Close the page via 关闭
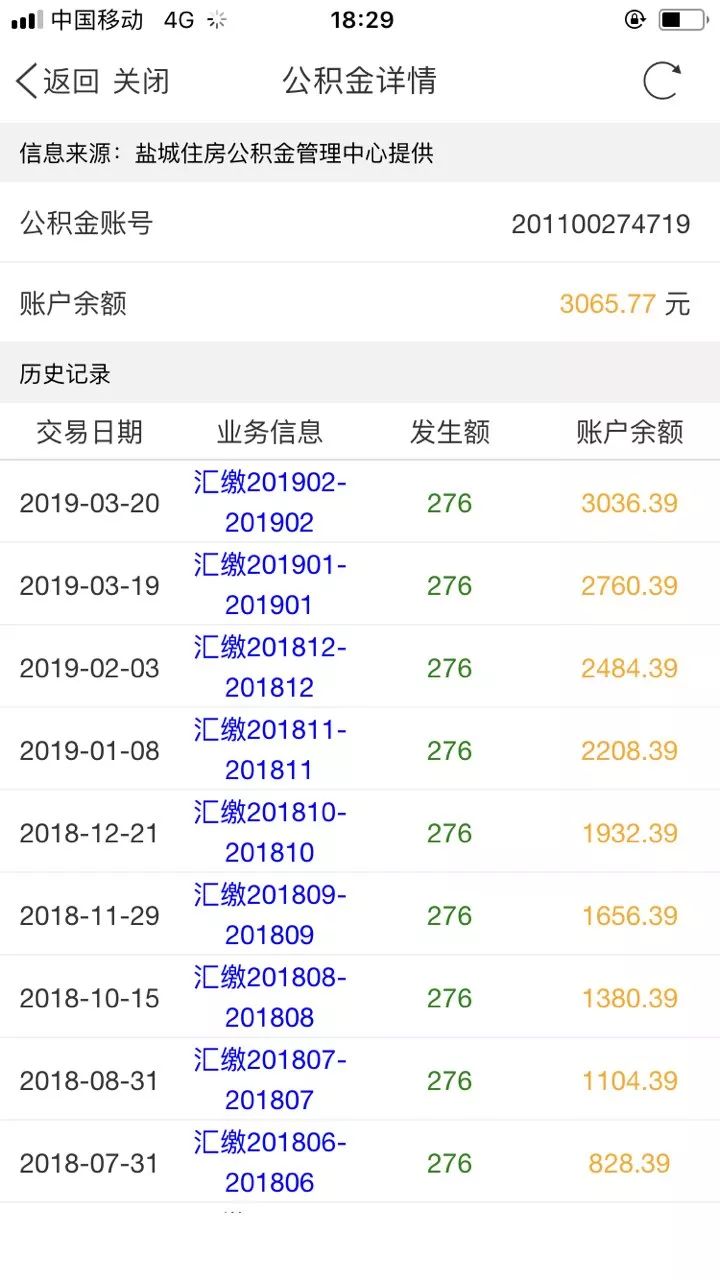Viewport: 720px width, 1280px height. tap(141, 81)
